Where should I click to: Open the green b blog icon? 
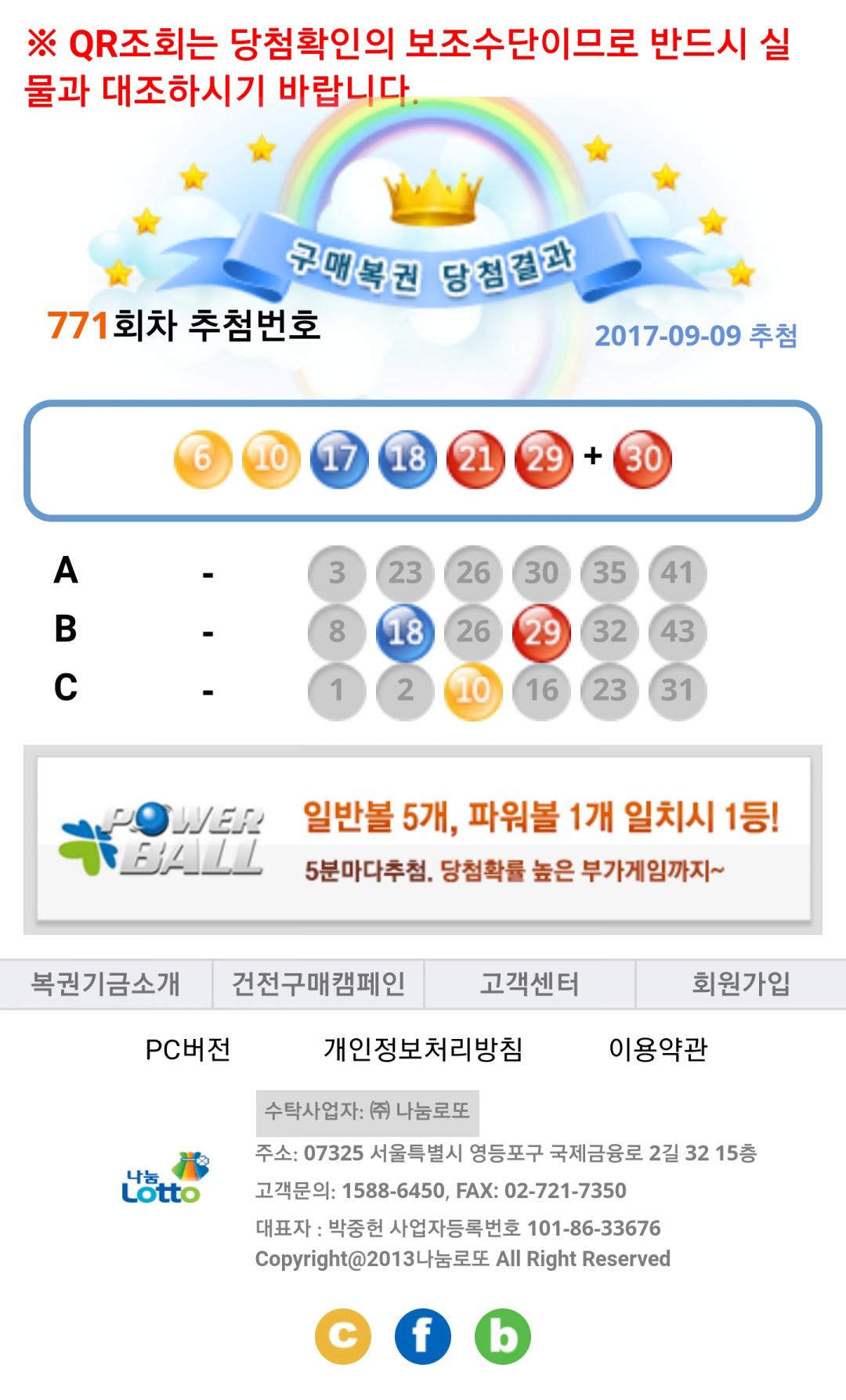click(503, 1336)
